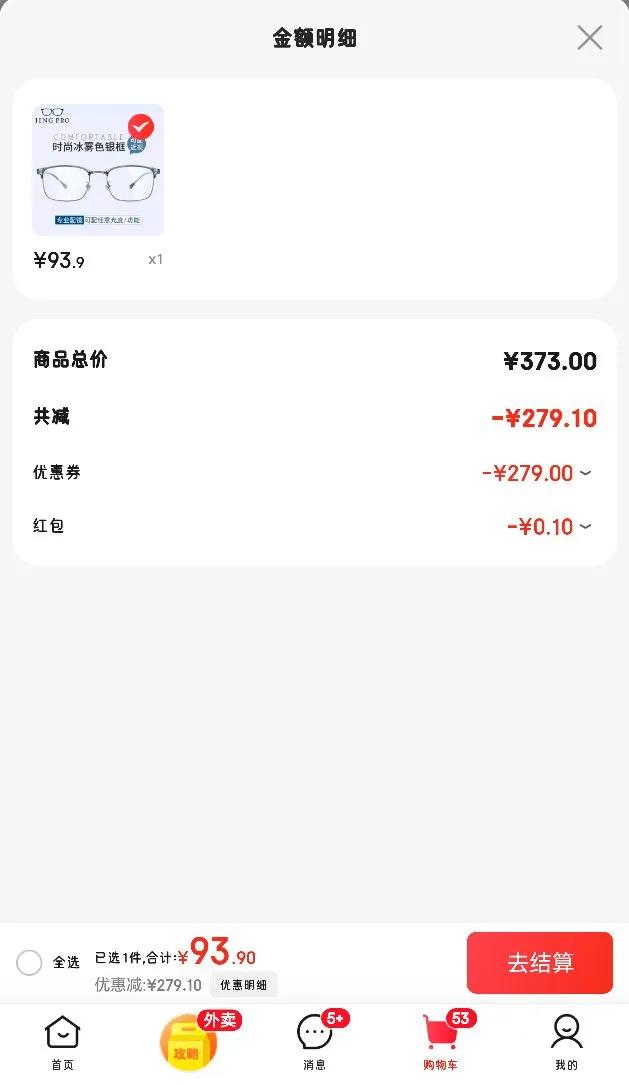Proceed with 去结算 checkout button
629x1085 pixels.
[x=539, y=963]
